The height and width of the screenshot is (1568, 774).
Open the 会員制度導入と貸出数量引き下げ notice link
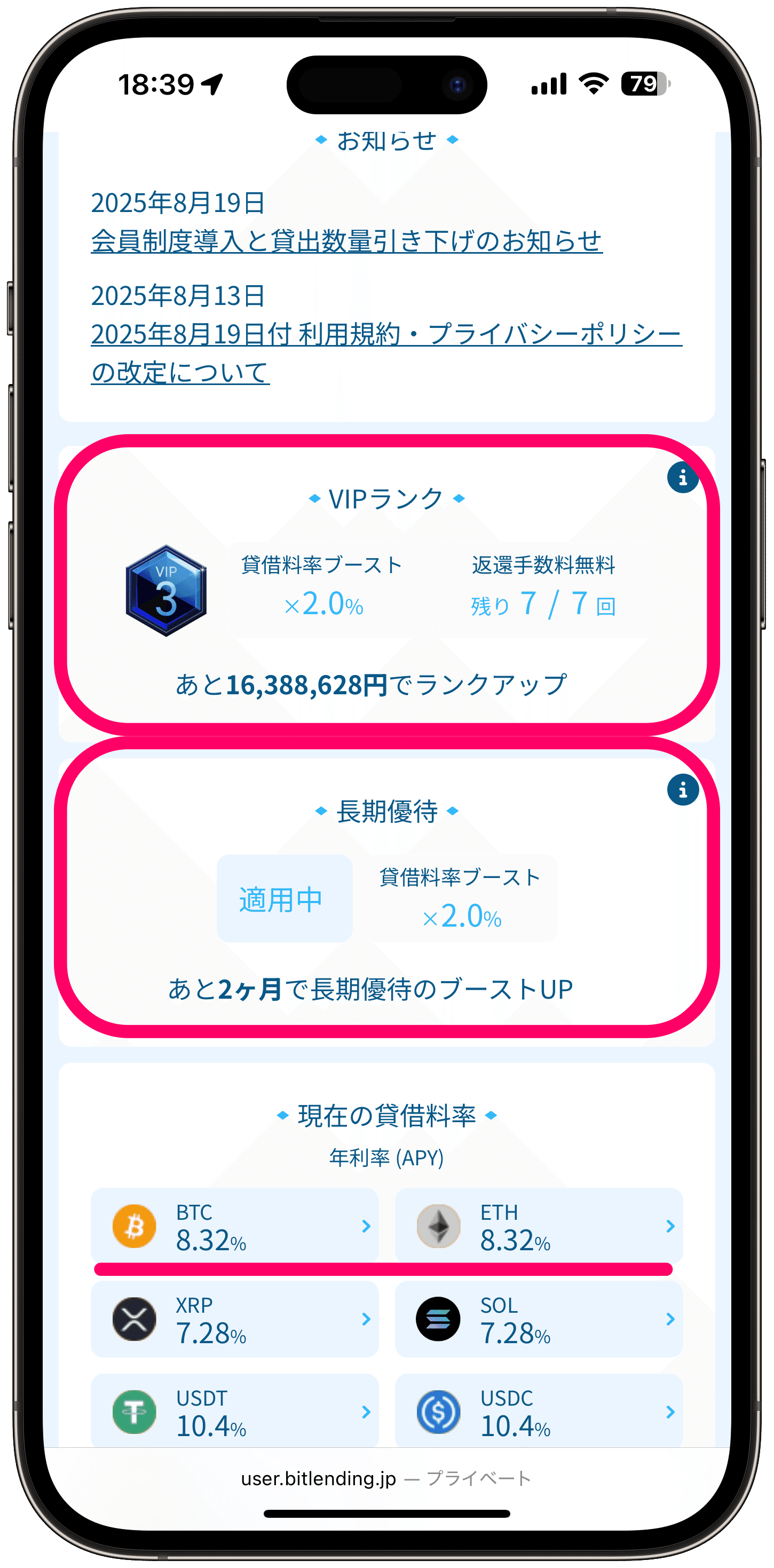[346, 241]
